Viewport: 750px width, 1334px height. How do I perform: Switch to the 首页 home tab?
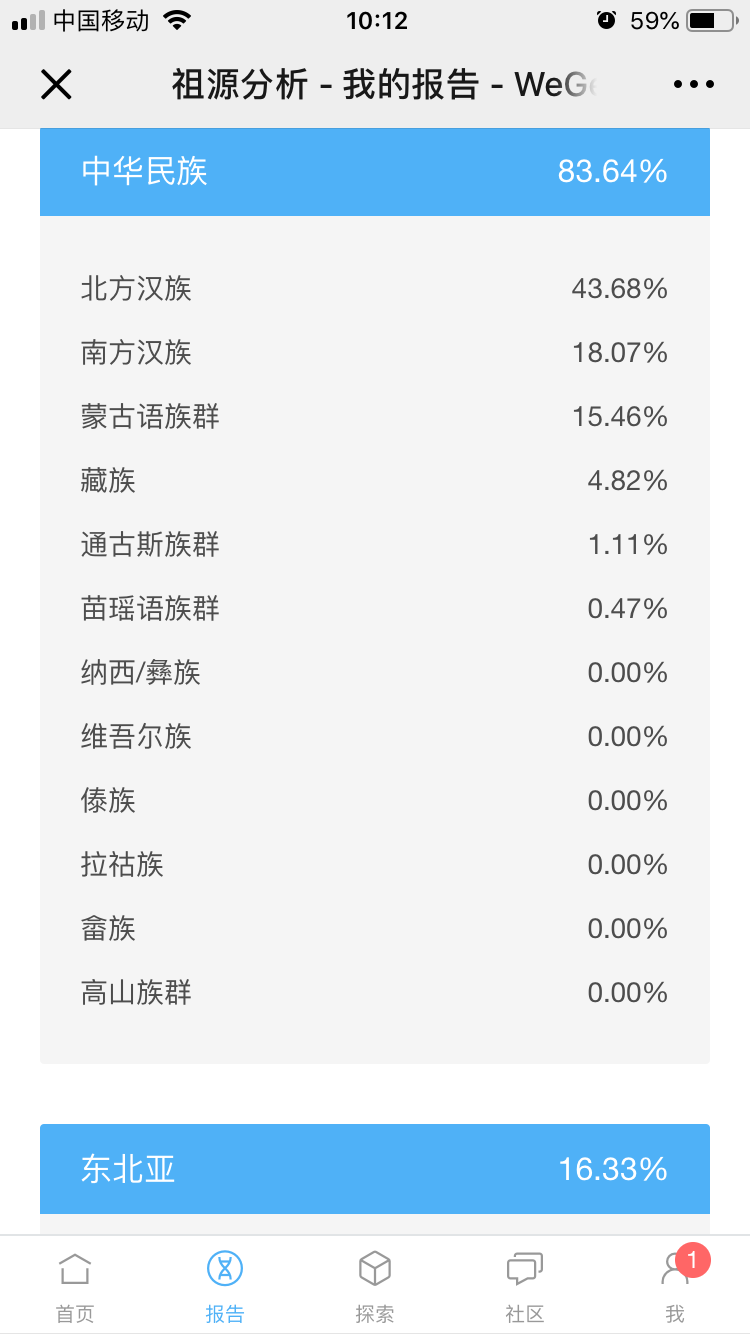pyautogui.click(x=75, y=1285)
